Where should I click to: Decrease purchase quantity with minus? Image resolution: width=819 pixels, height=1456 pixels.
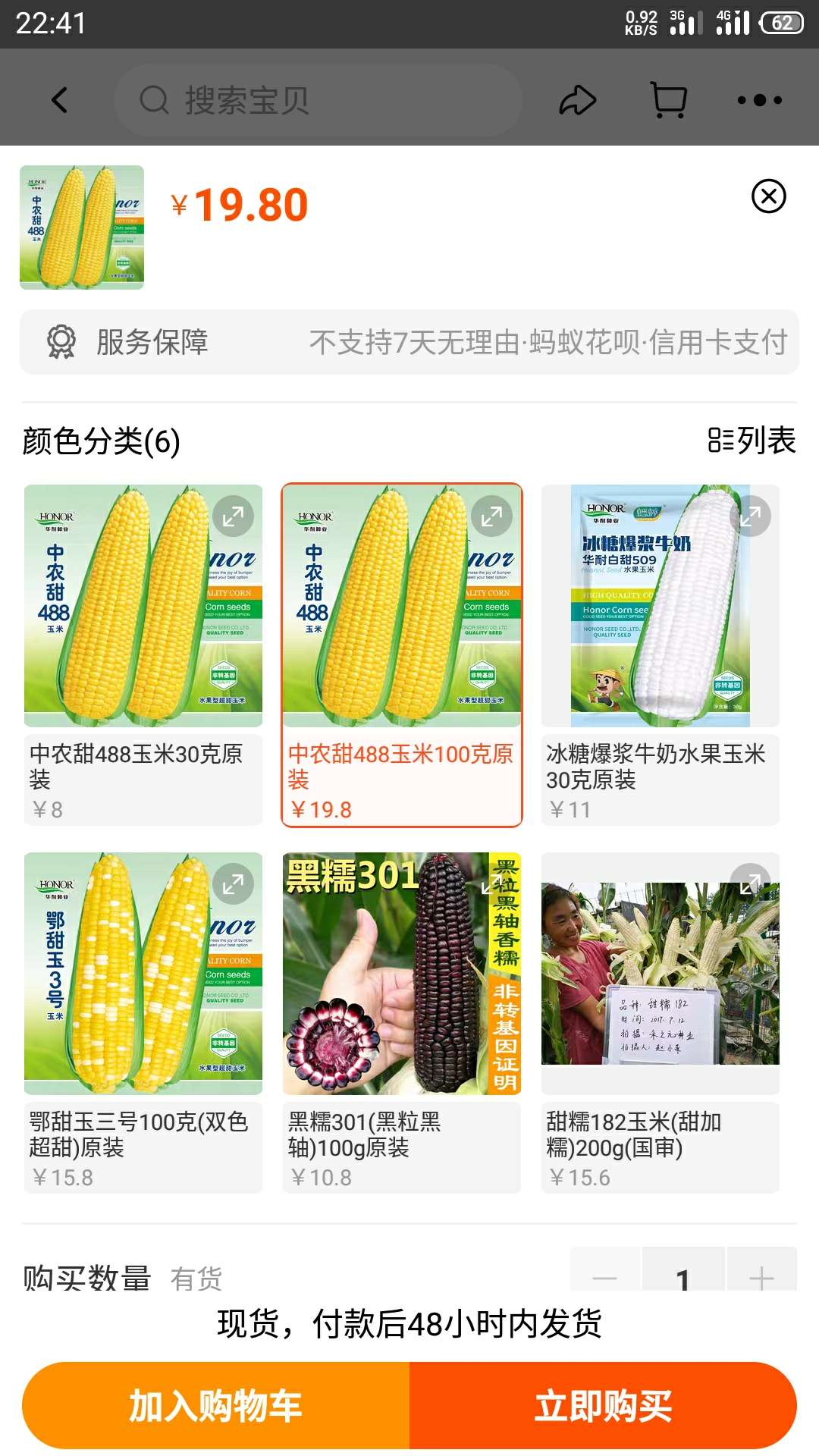click(605, 1269)
